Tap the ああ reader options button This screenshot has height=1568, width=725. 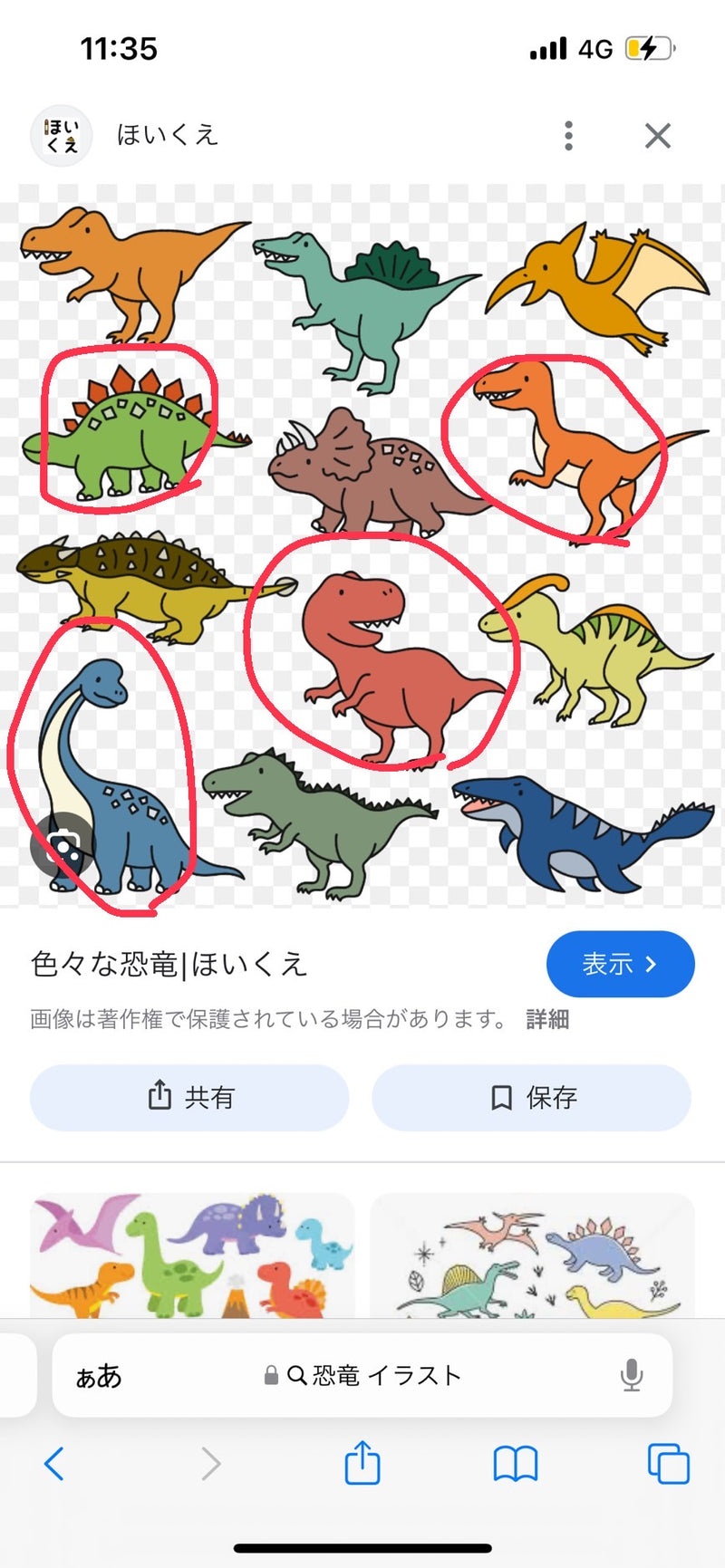tap(98, 1376)
